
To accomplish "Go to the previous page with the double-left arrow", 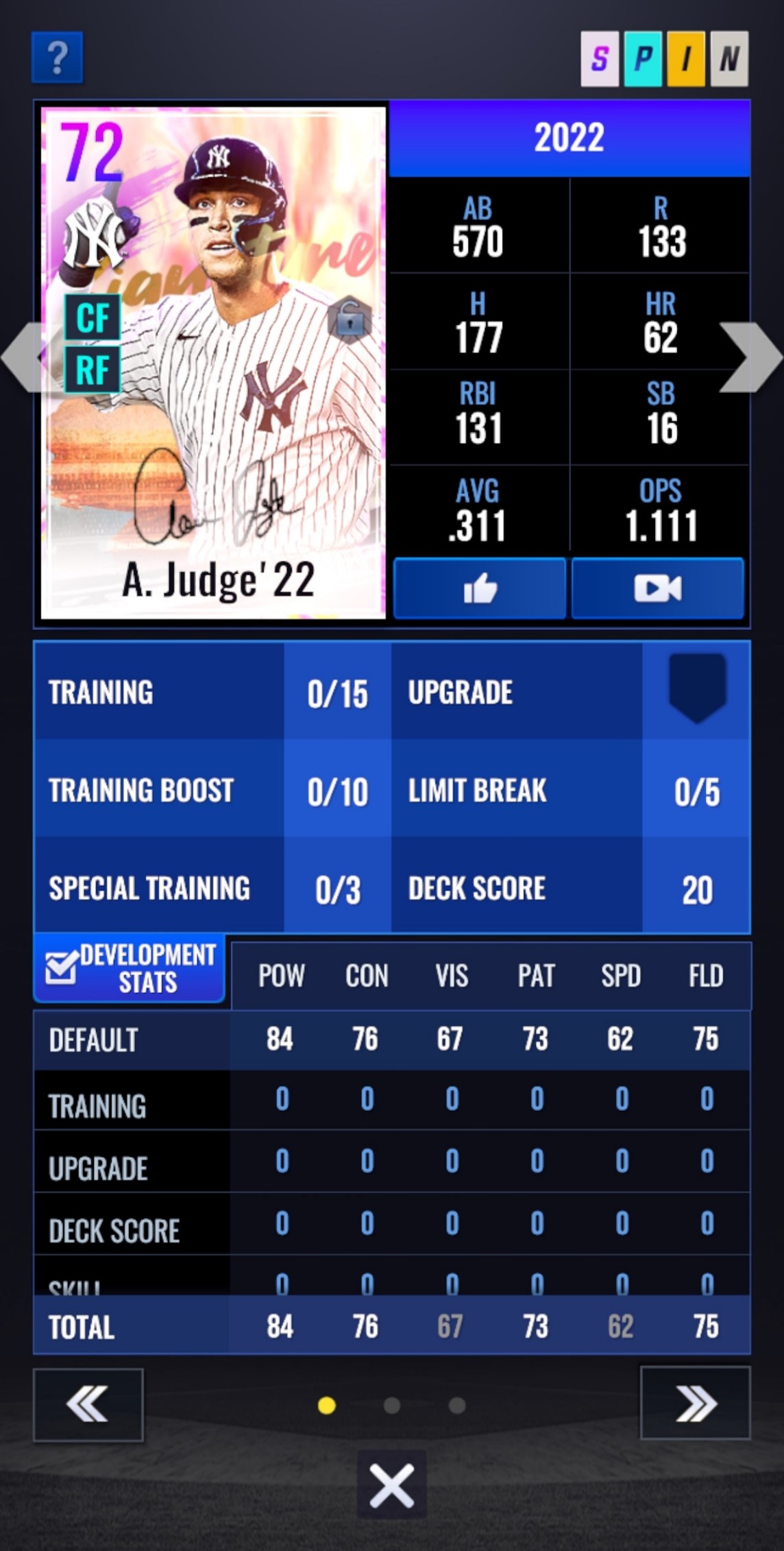I will [88, 1404].
